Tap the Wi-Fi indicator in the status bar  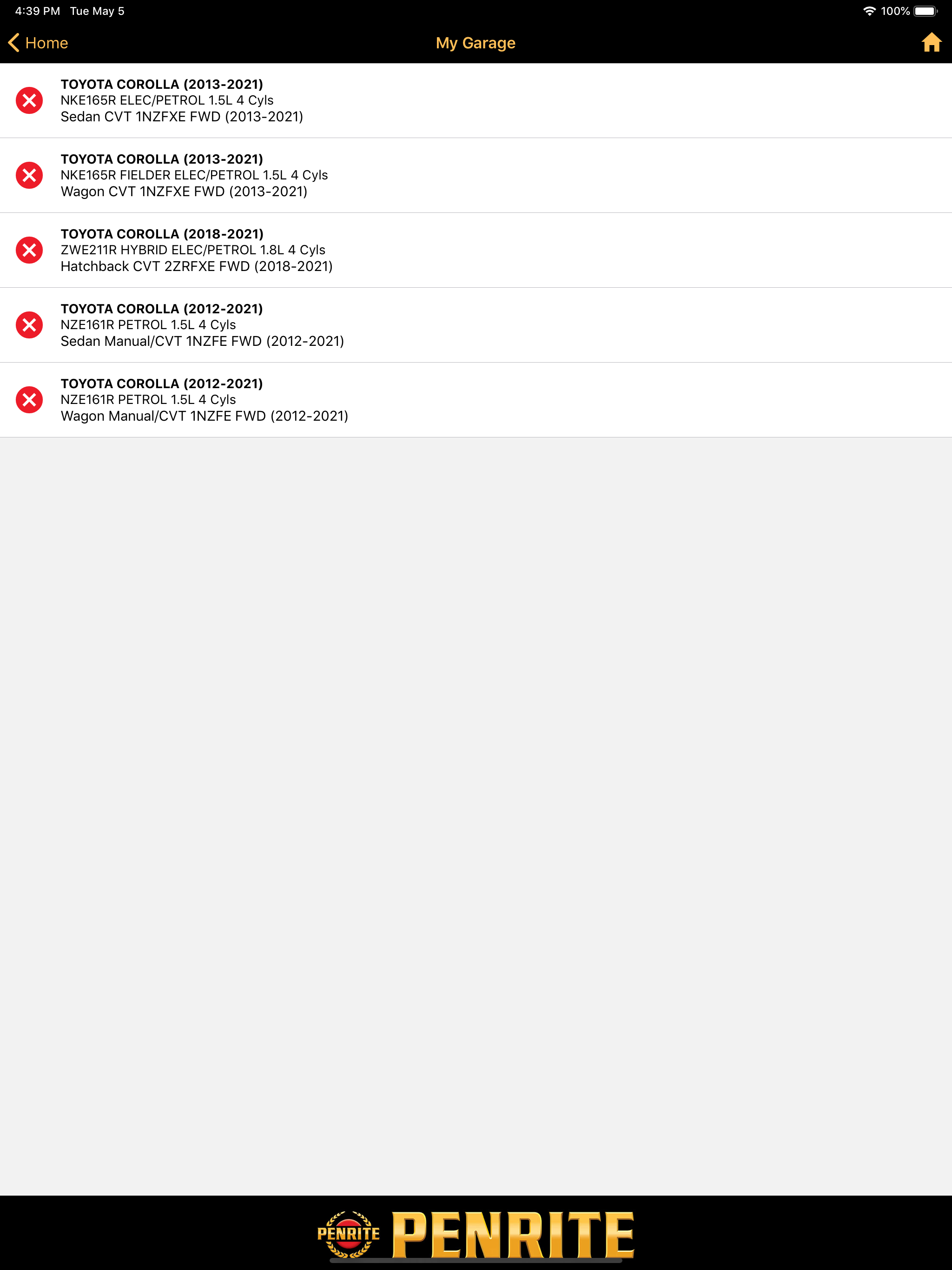pyautogui.click(x=869, y=10)
